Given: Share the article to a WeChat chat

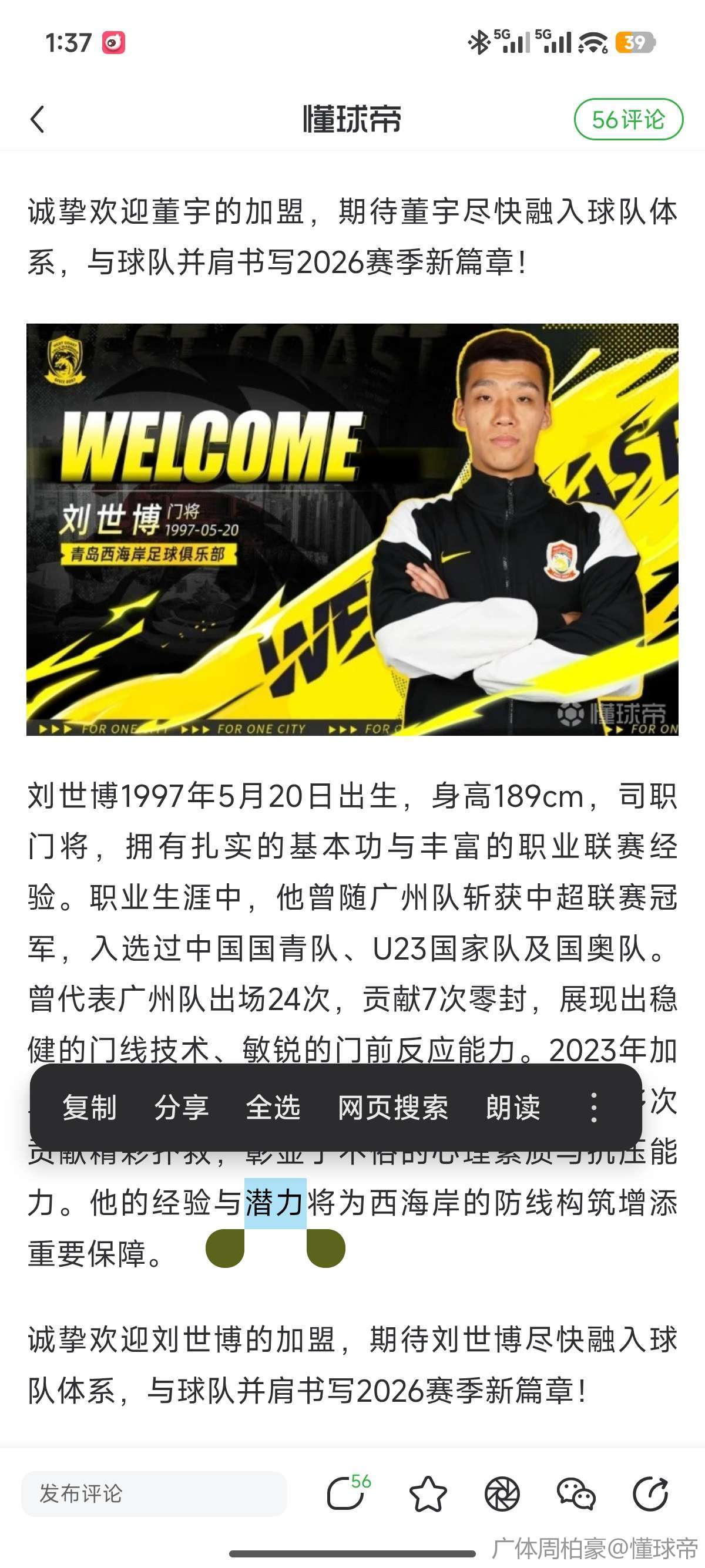Looking at the screenshot, I should tap(575, 1494).
